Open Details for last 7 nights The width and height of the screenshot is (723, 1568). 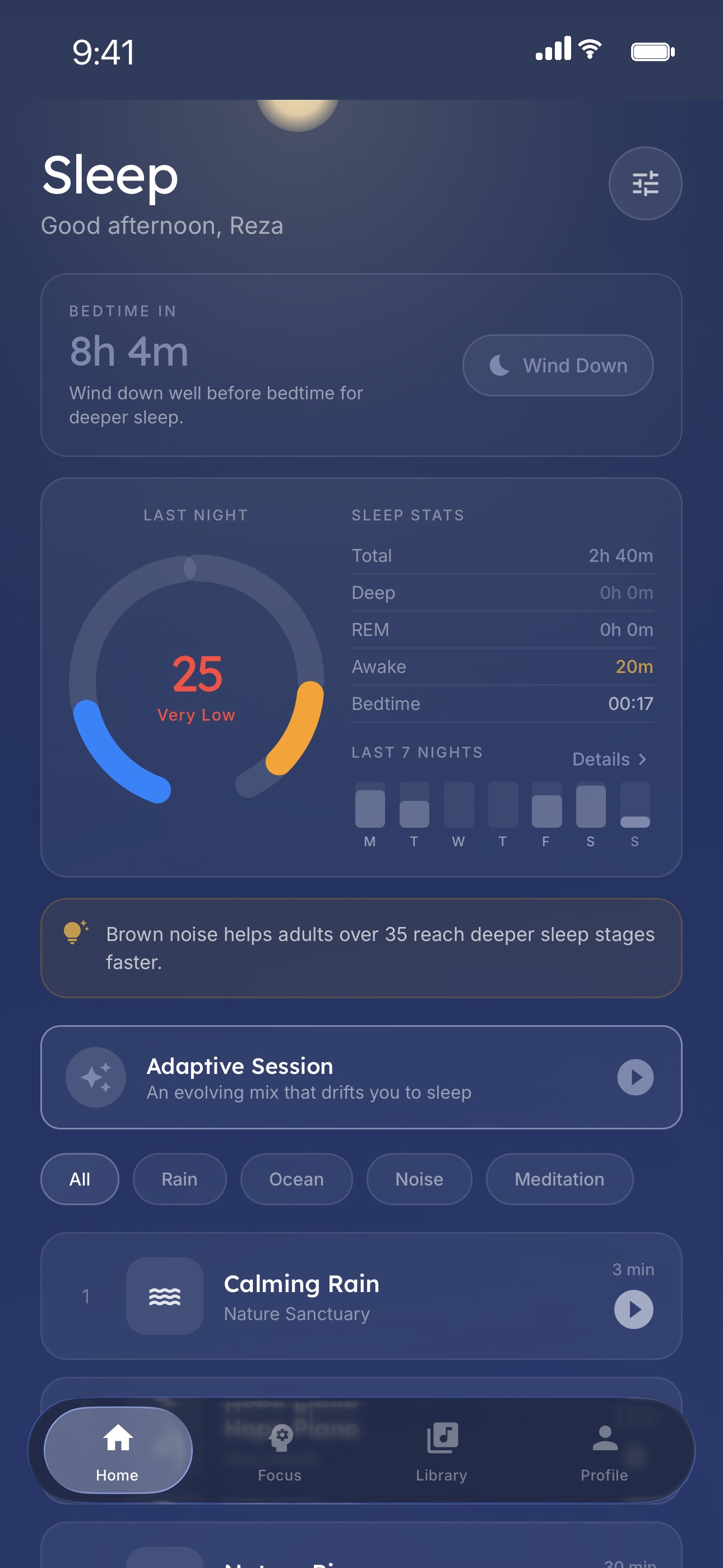click(x=610, y=759)
